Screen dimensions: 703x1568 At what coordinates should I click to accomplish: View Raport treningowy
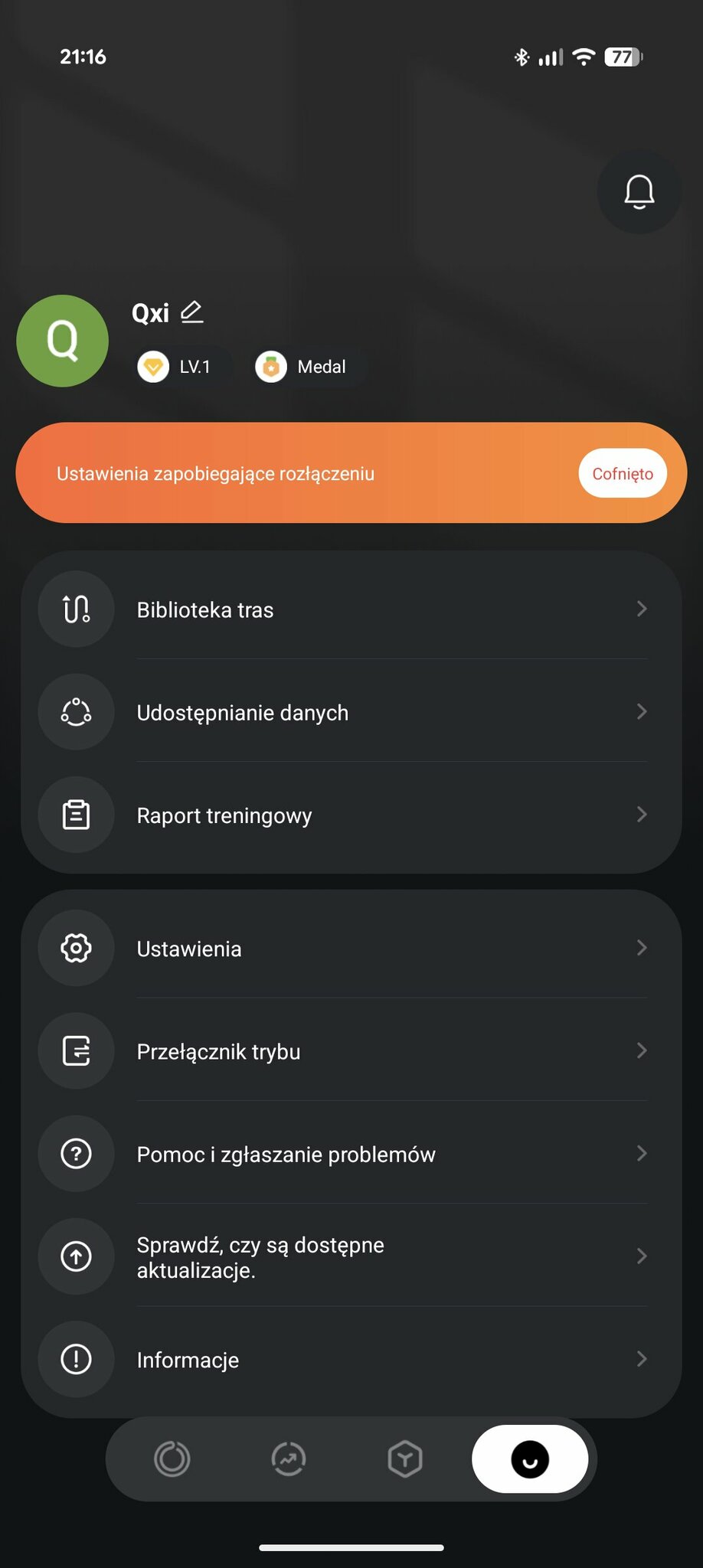point(351,815)
